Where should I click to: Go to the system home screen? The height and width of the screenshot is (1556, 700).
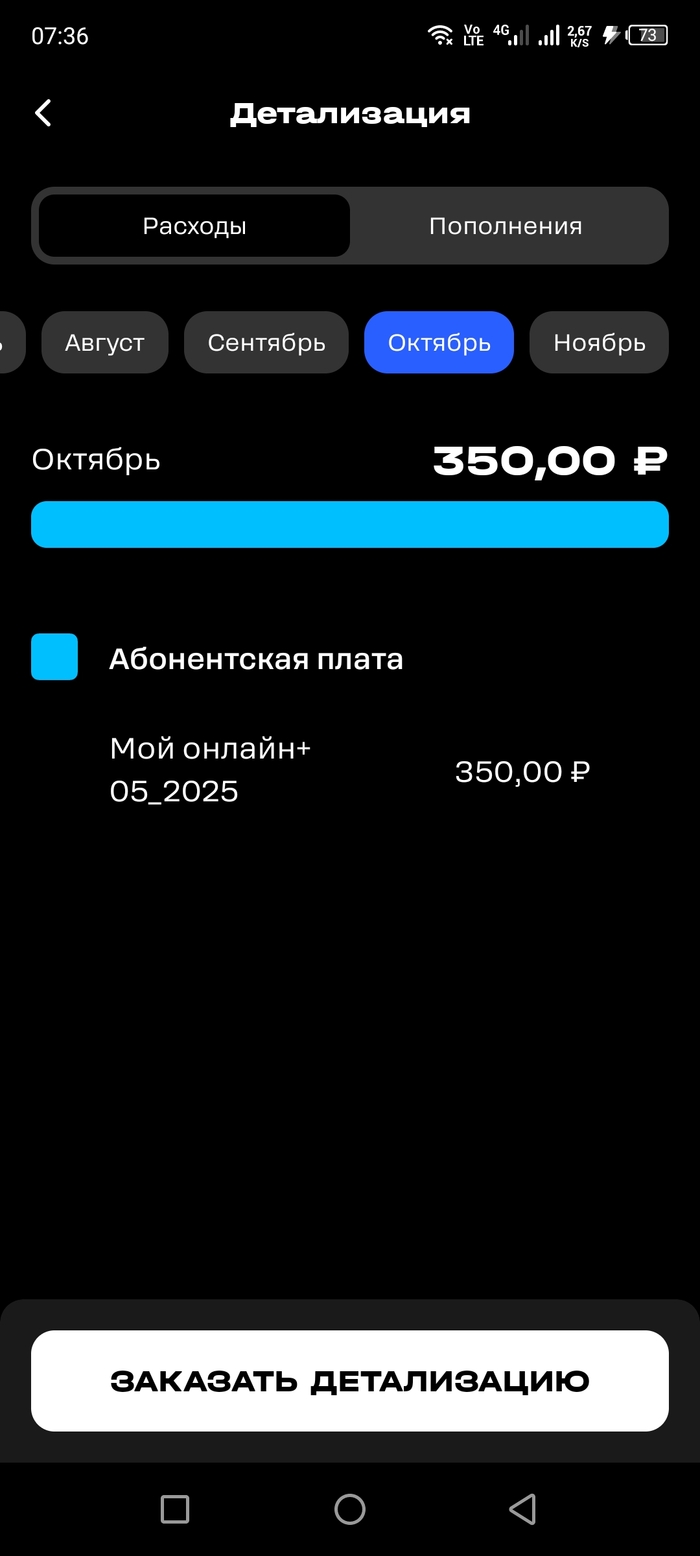click(x=350, y=1509)
